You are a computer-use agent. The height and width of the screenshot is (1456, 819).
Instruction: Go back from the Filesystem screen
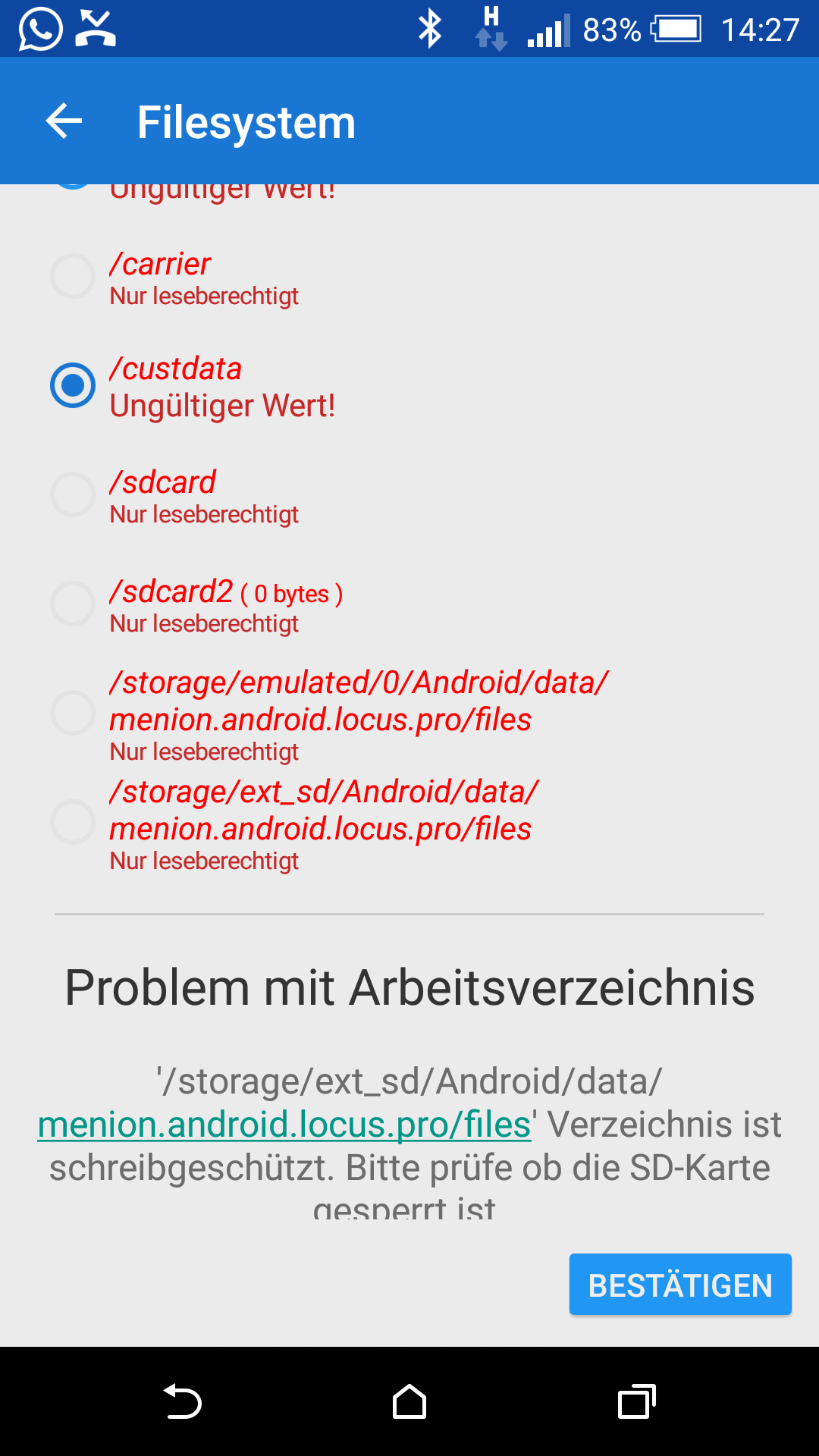click(x=64, y=121)
